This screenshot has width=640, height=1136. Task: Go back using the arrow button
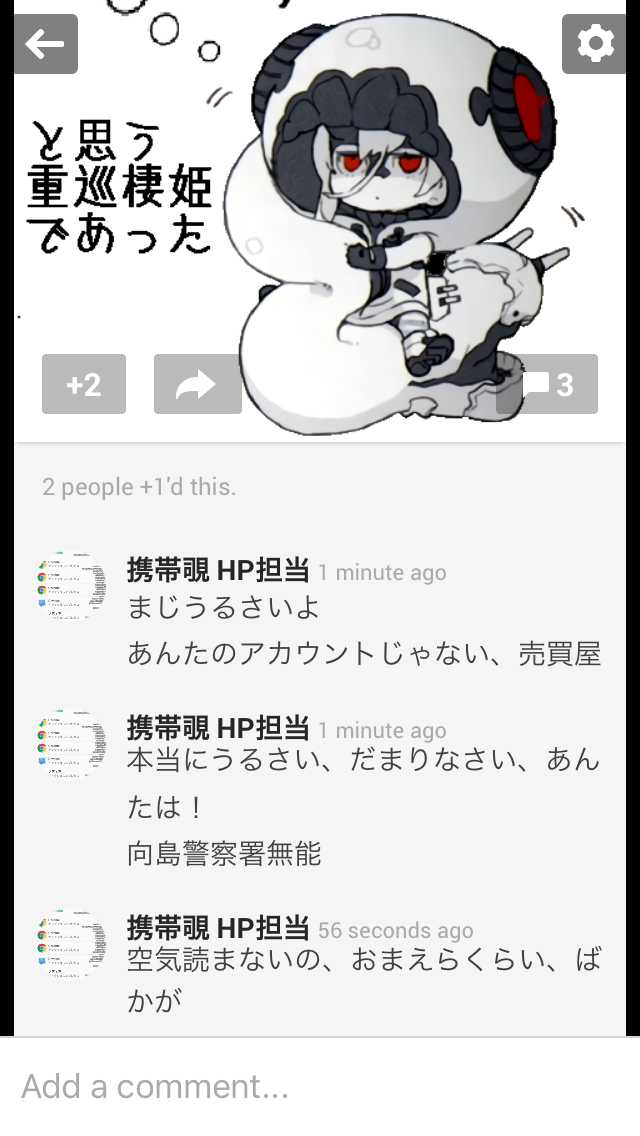(46, 44)
